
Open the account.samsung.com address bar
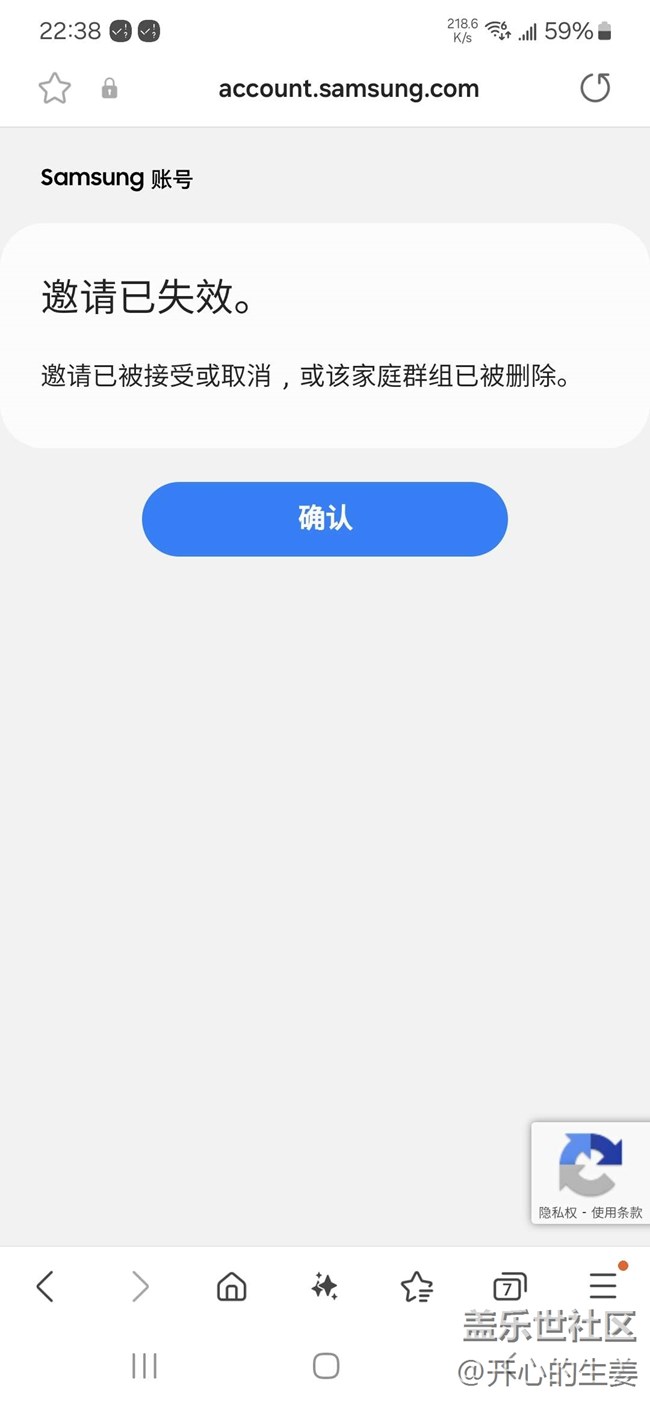pos(348,89)
